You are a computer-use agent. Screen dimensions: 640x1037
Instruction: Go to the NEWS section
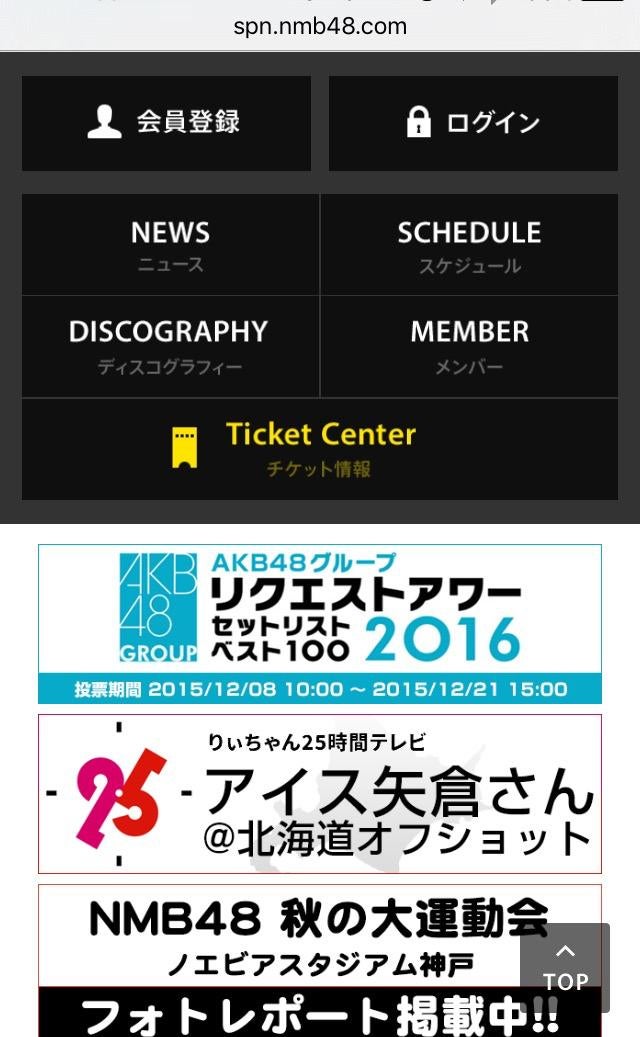[170, 245]
